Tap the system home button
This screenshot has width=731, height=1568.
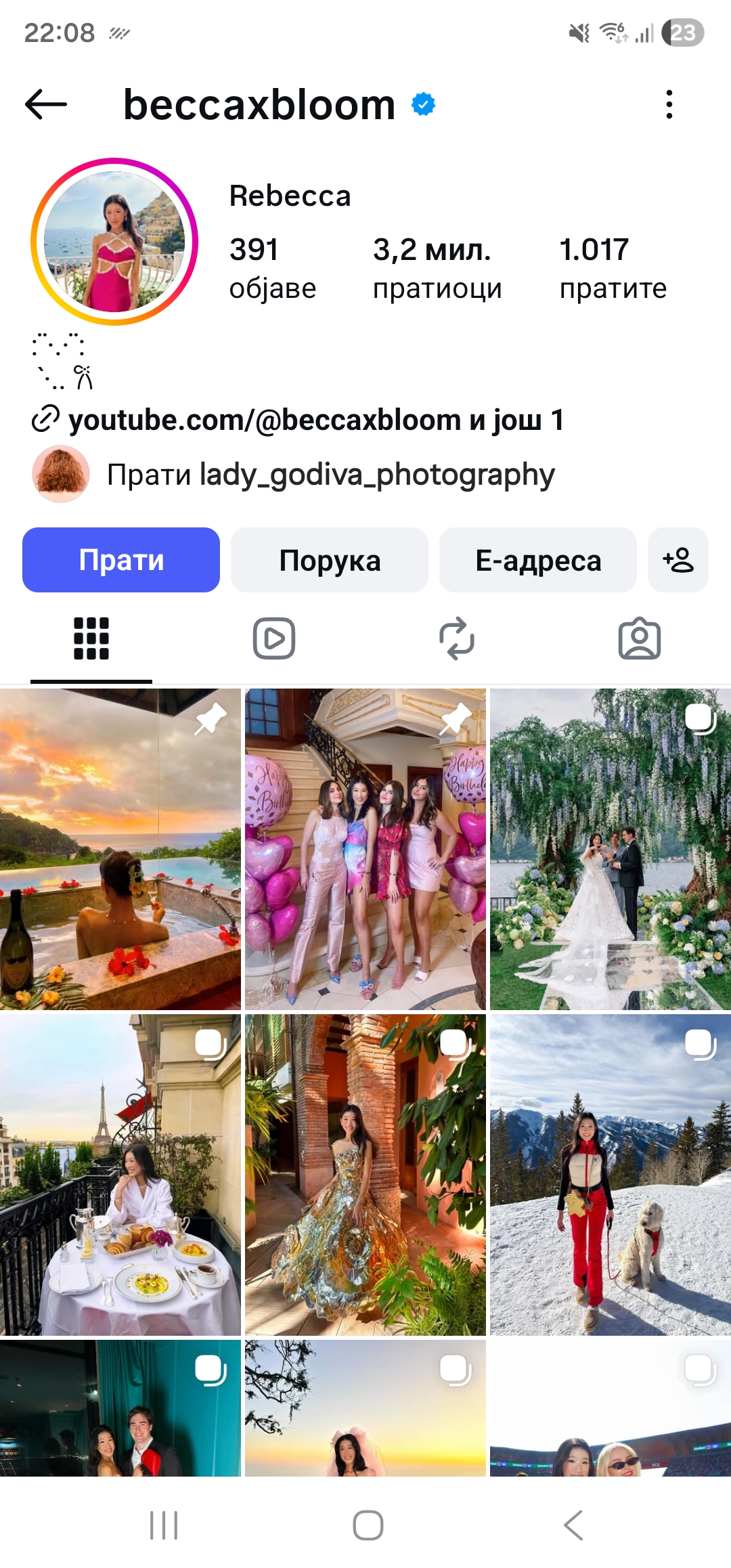(x=368, y=1525)
